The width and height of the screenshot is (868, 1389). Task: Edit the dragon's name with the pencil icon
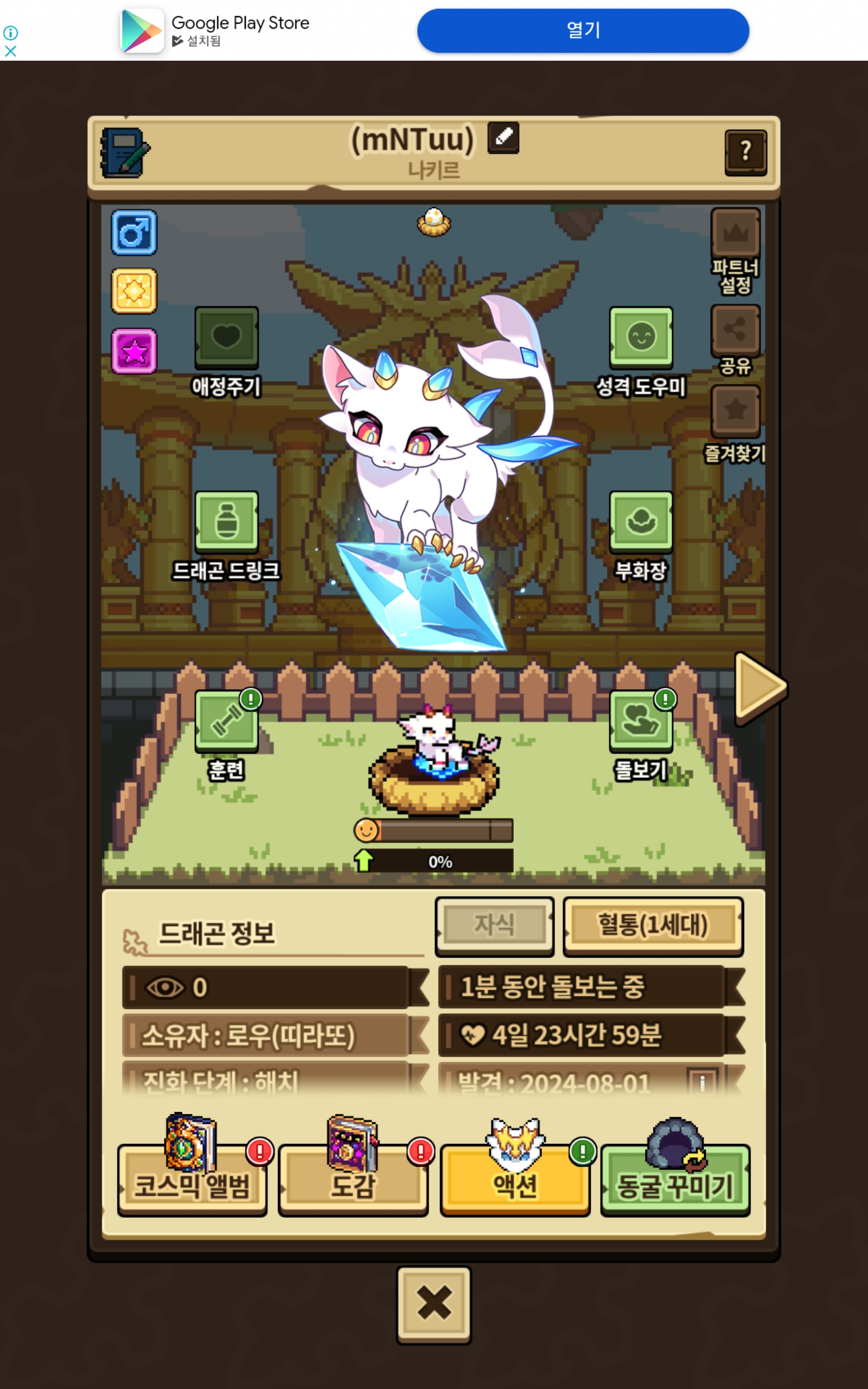click(x=503, y=138)
